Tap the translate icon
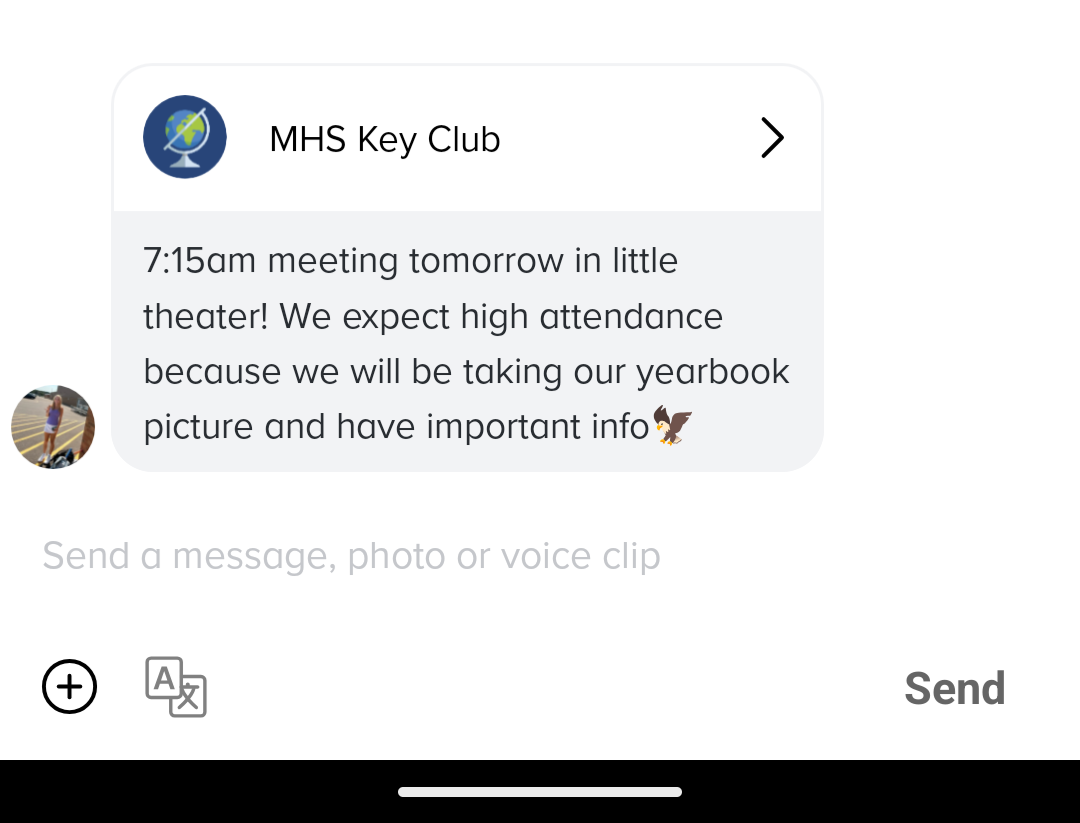This screenshot has height=823, width=1080. click(176, 687)
